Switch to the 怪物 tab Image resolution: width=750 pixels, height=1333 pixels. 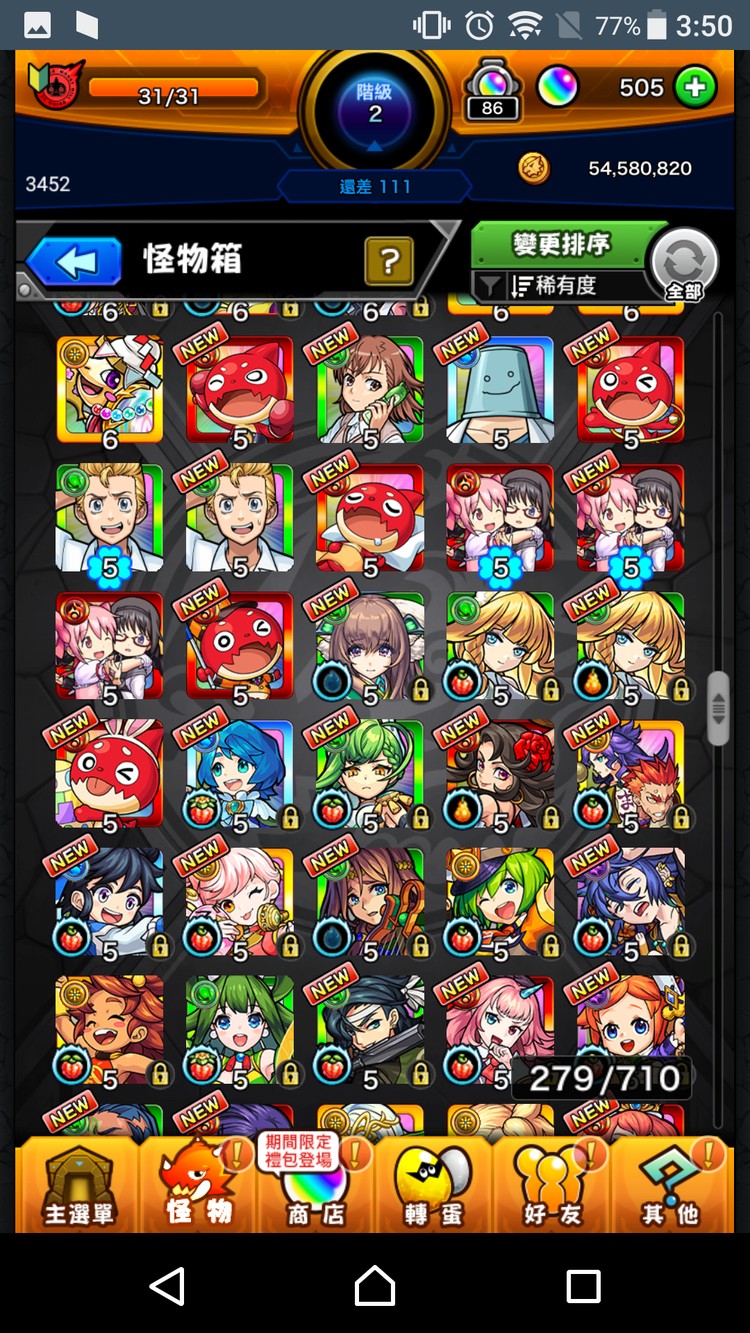(x=198, y=1188)
